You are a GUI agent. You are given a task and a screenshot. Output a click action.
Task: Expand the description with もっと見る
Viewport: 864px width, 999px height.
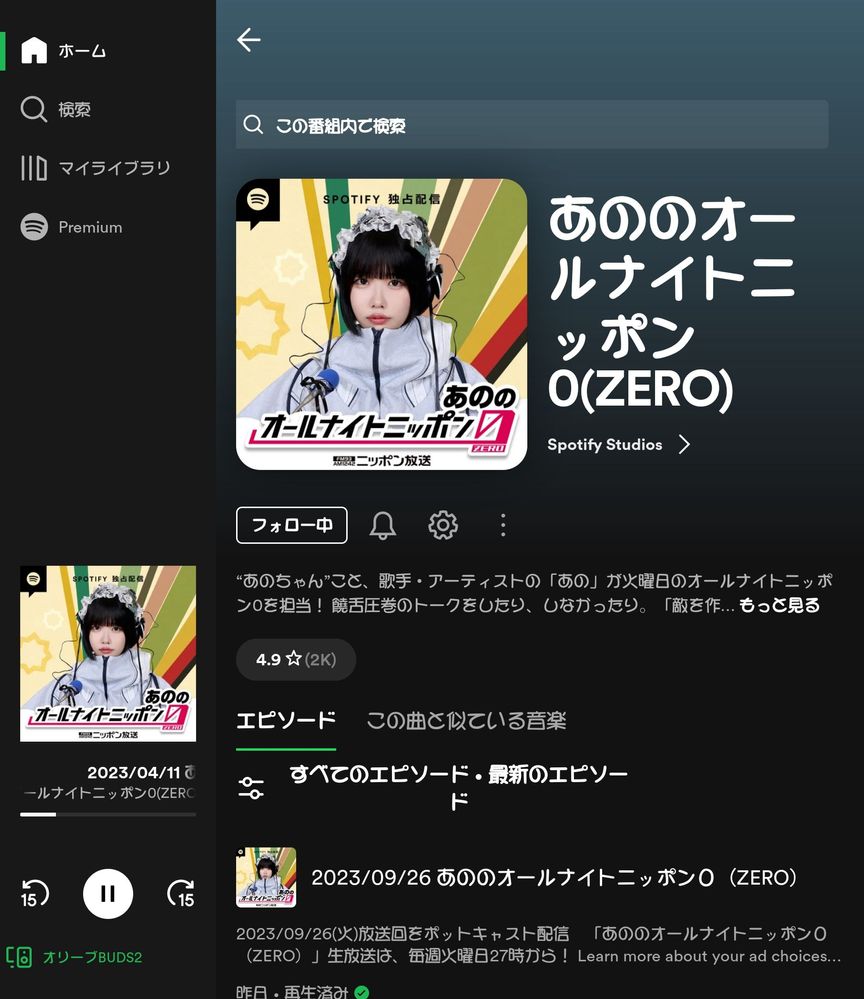tap(778, 605)
